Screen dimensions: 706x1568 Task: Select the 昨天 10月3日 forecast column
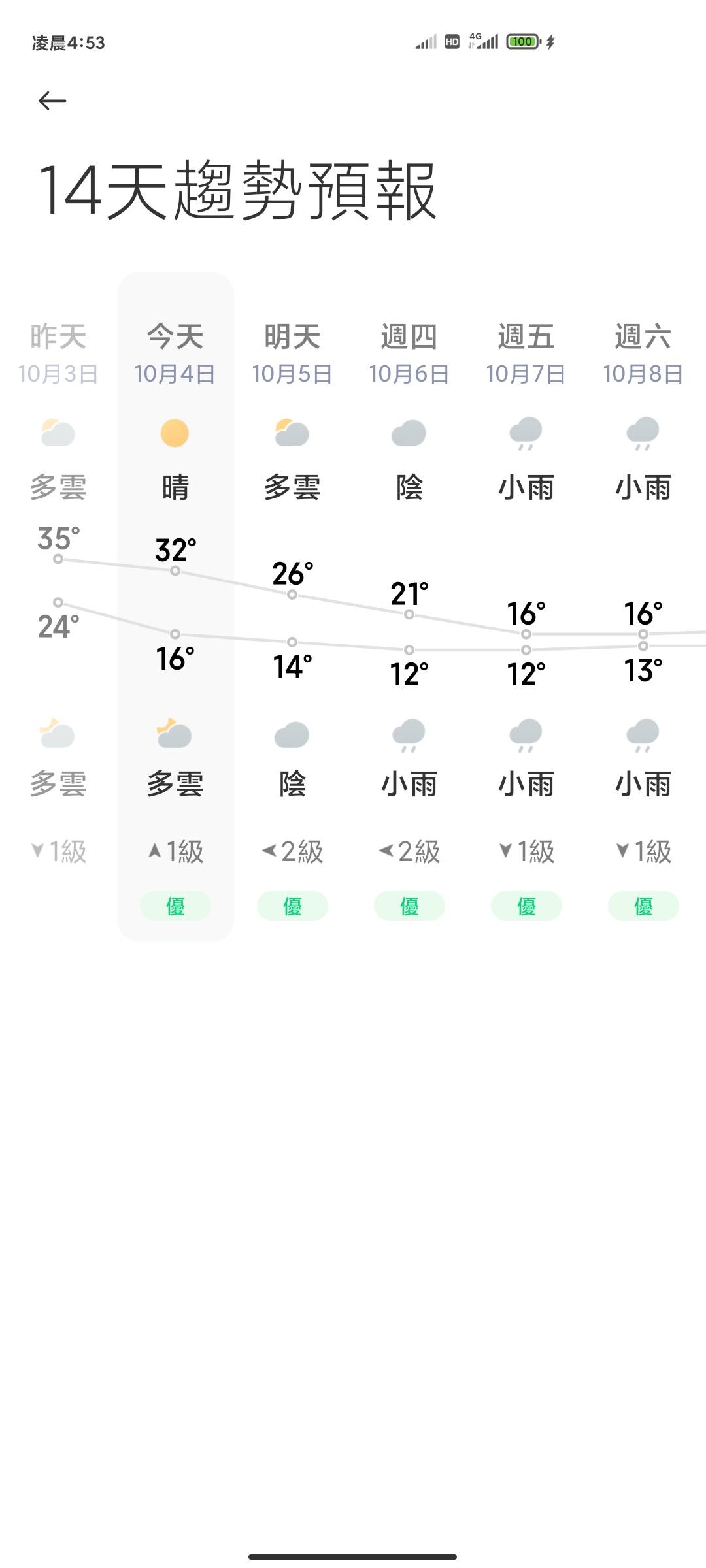click(58, 353)
